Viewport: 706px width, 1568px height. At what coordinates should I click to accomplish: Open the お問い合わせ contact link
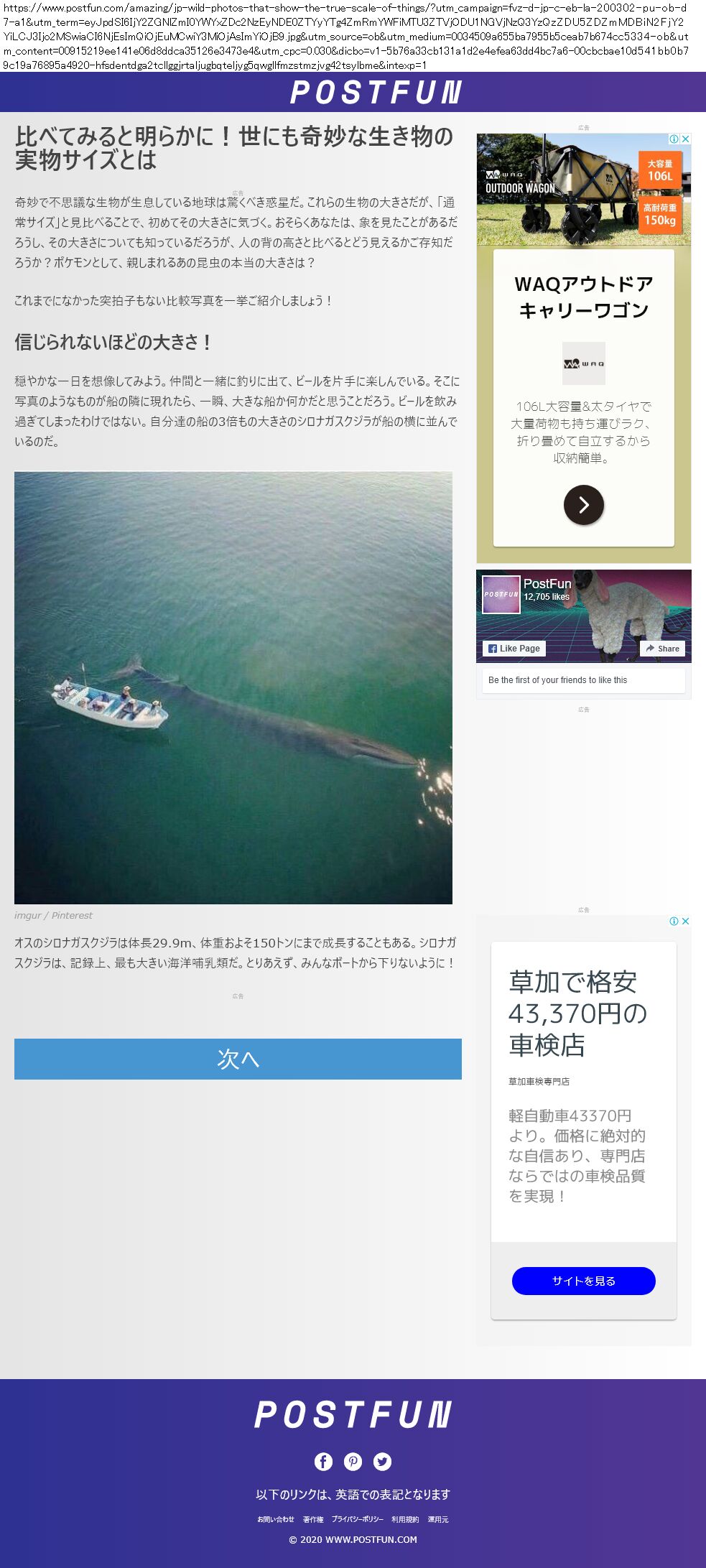pyautogui.click(x=276, y=1519)
